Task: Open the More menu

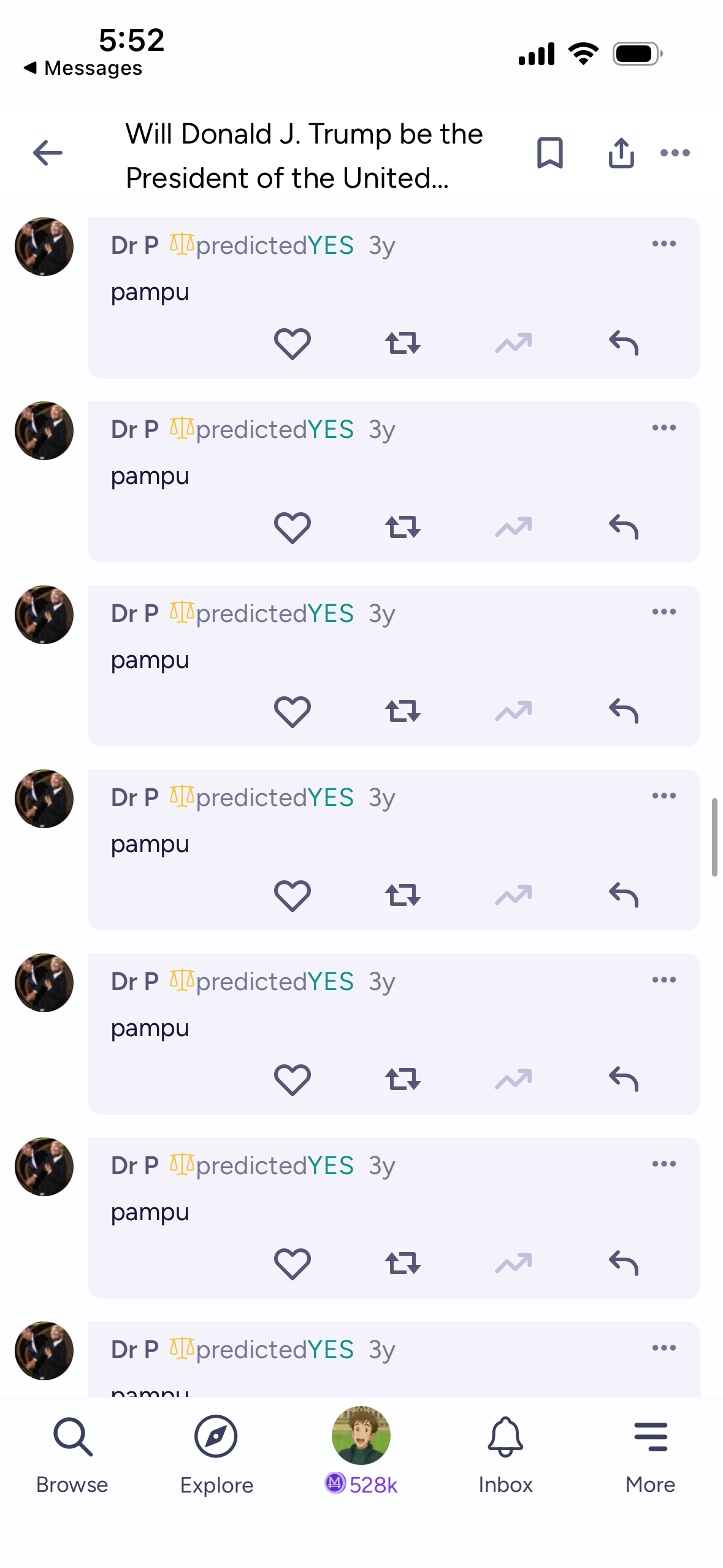Action: coord(650,1454)
